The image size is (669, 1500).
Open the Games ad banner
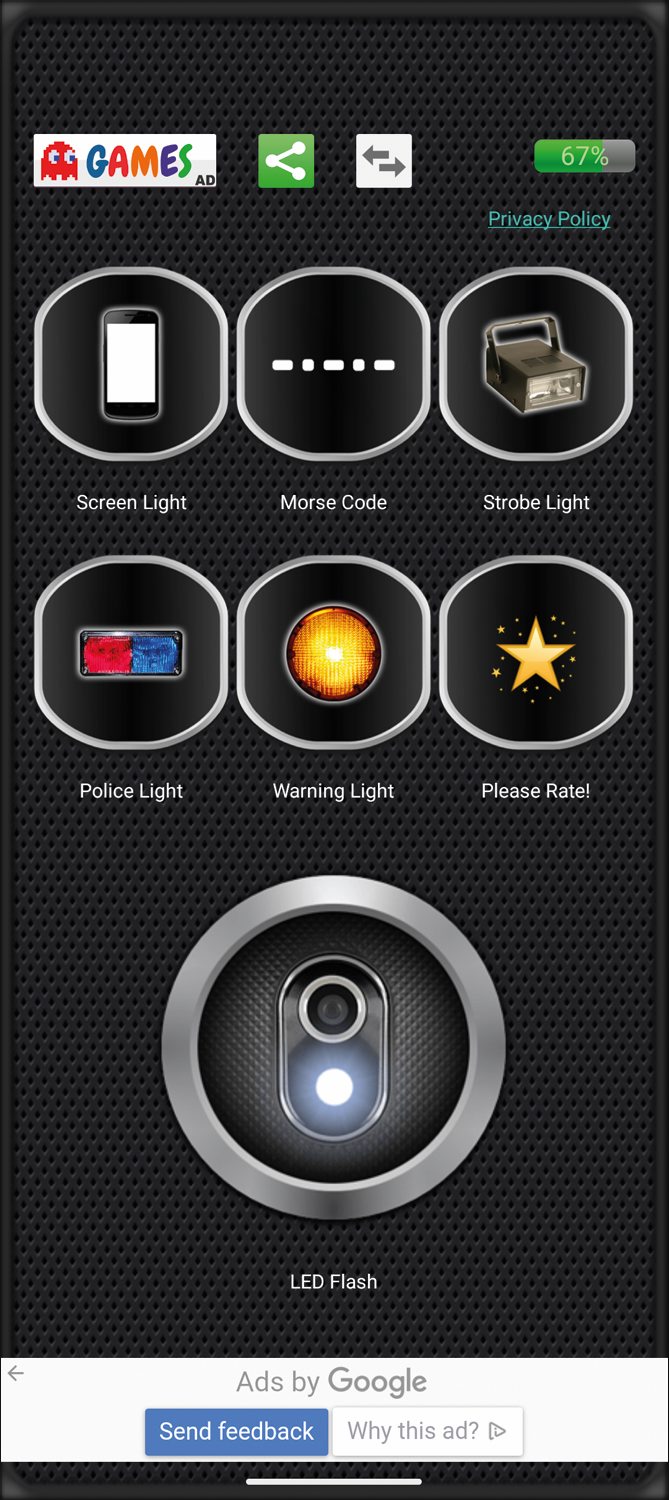click(125, 161)
